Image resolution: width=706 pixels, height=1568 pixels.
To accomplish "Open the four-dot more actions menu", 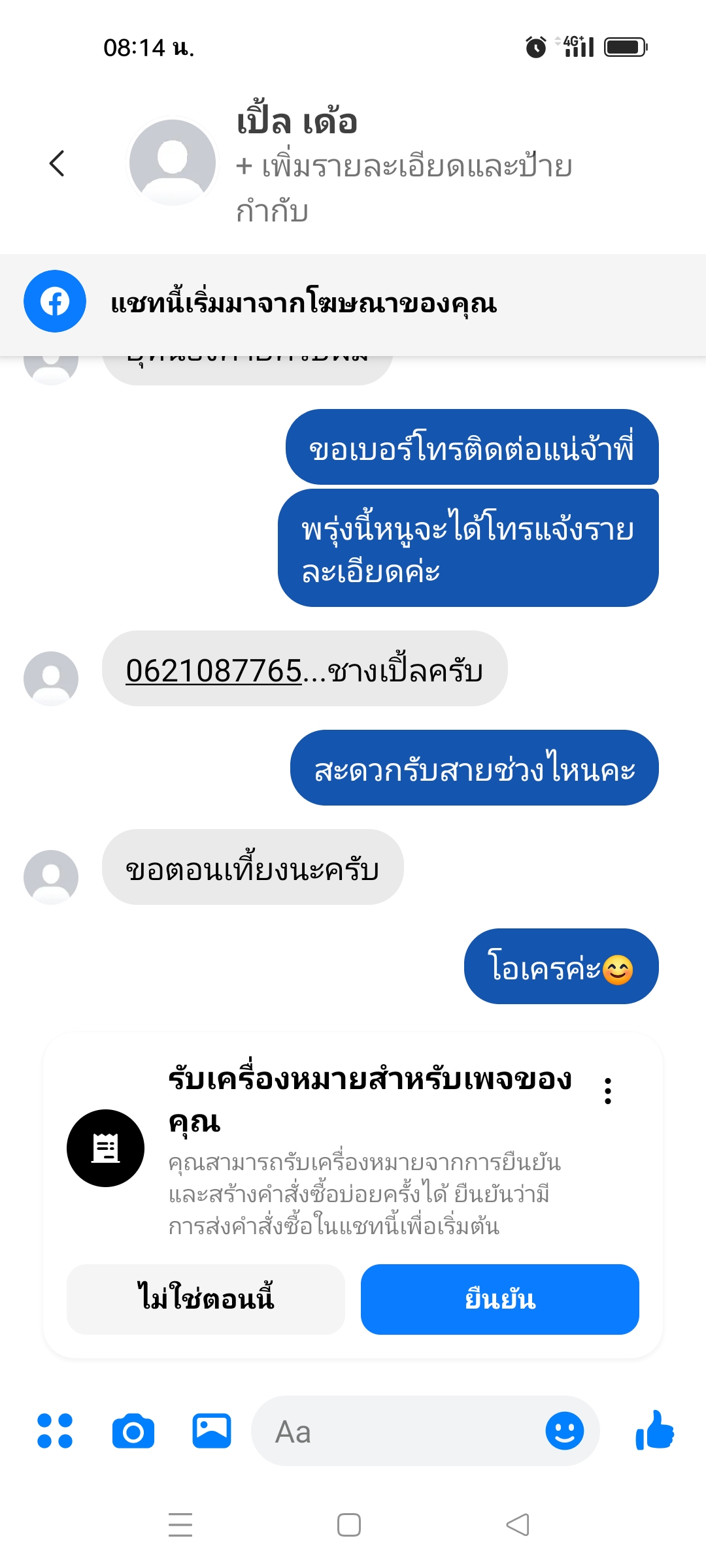I will pyautogui.click(x=55, y=1431).
